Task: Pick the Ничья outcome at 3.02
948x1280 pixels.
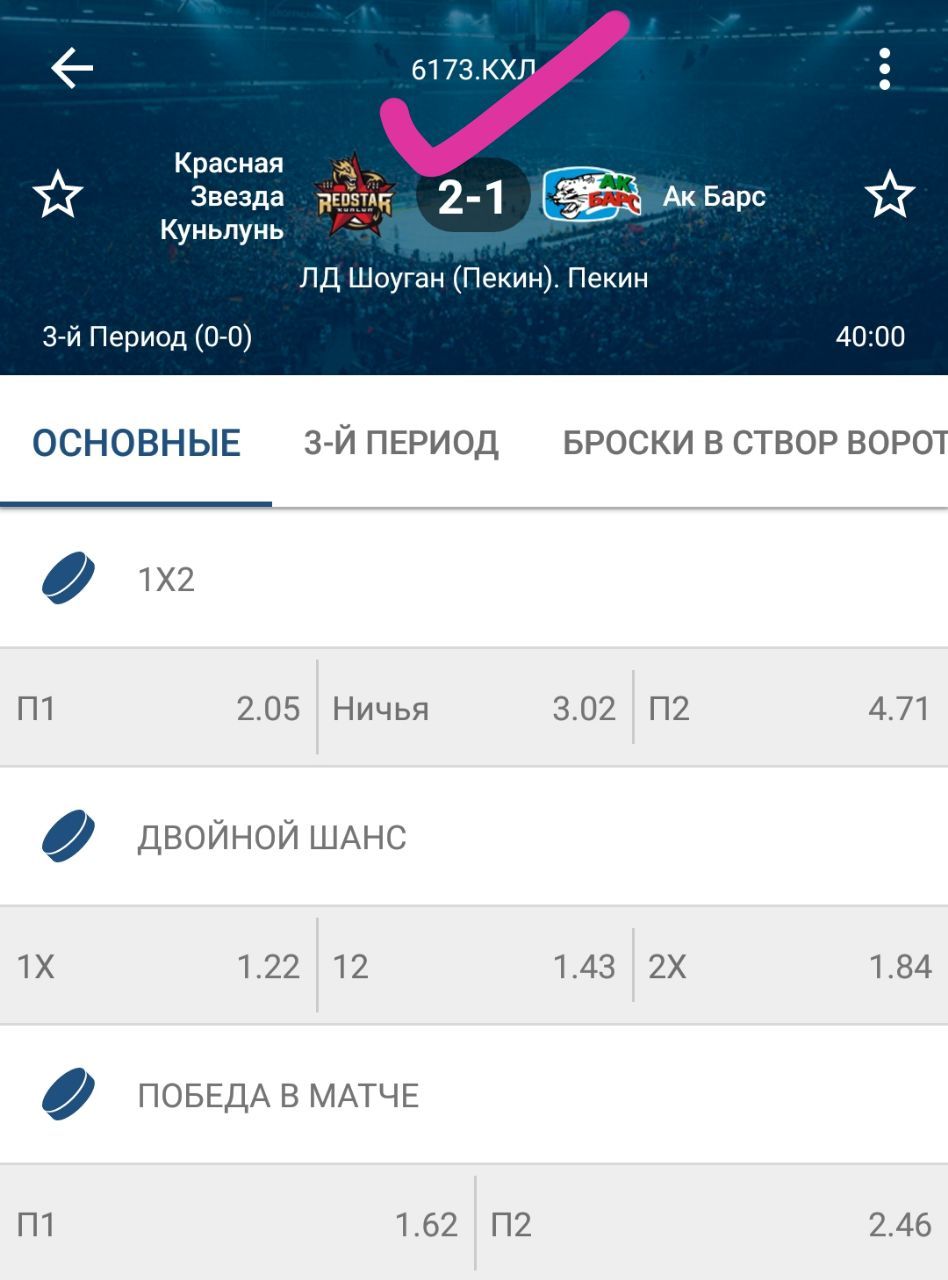Action: click(474, 708)
